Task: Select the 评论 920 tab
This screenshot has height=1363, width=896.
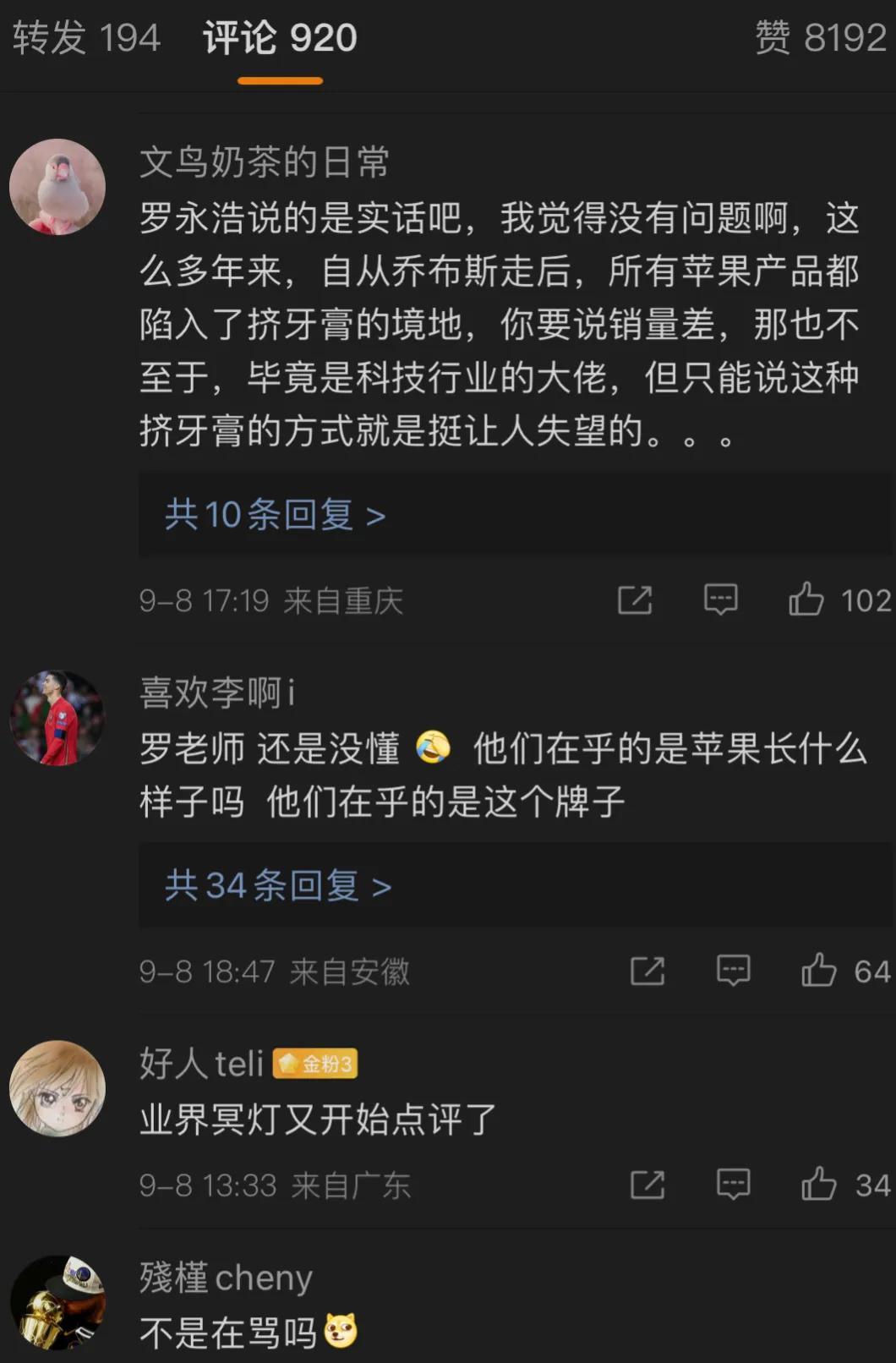Action: tap(279, 37)
